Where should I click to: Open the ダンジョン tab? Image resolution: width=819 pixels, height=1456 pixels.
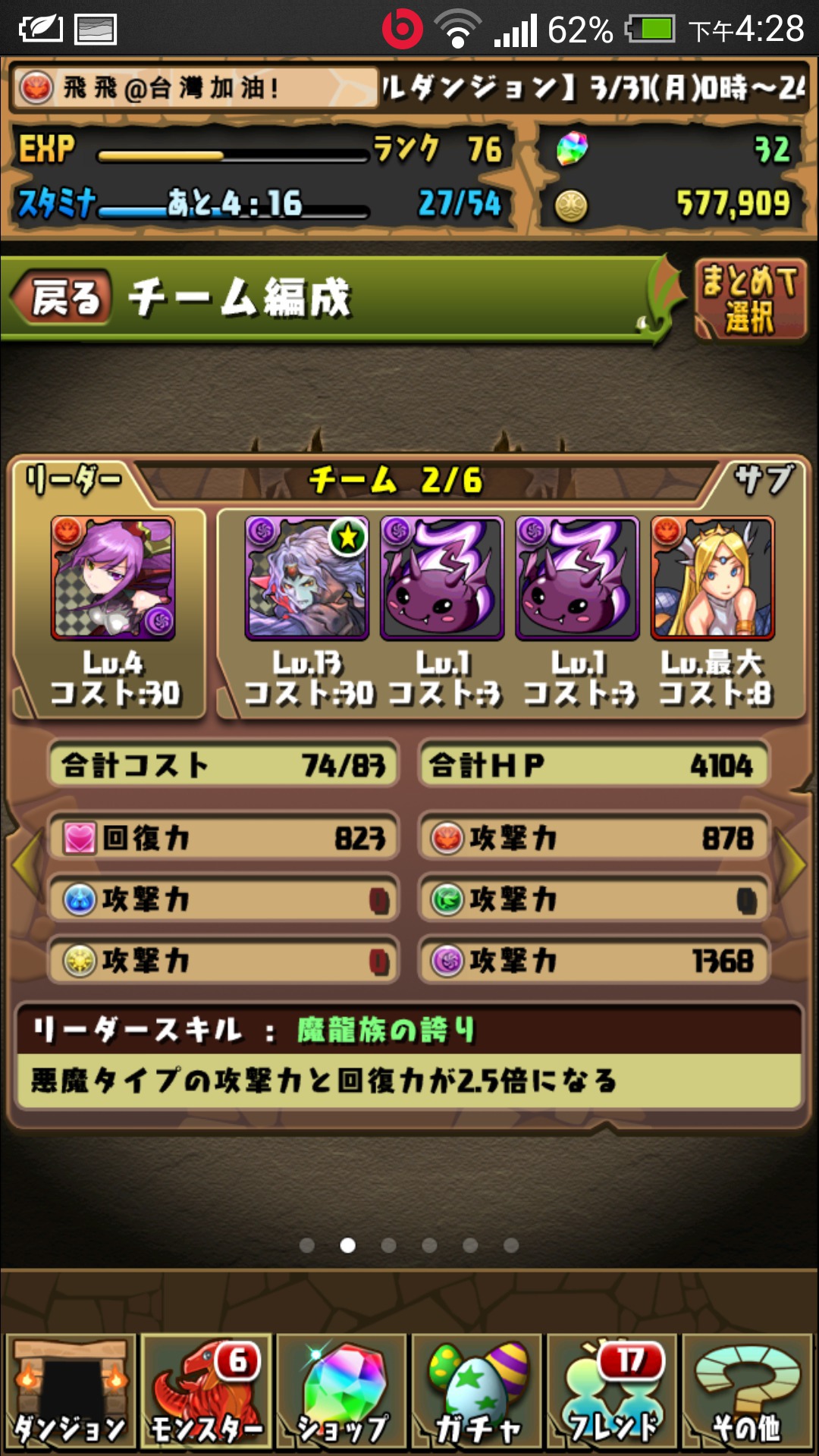[x=71, y=1392]
